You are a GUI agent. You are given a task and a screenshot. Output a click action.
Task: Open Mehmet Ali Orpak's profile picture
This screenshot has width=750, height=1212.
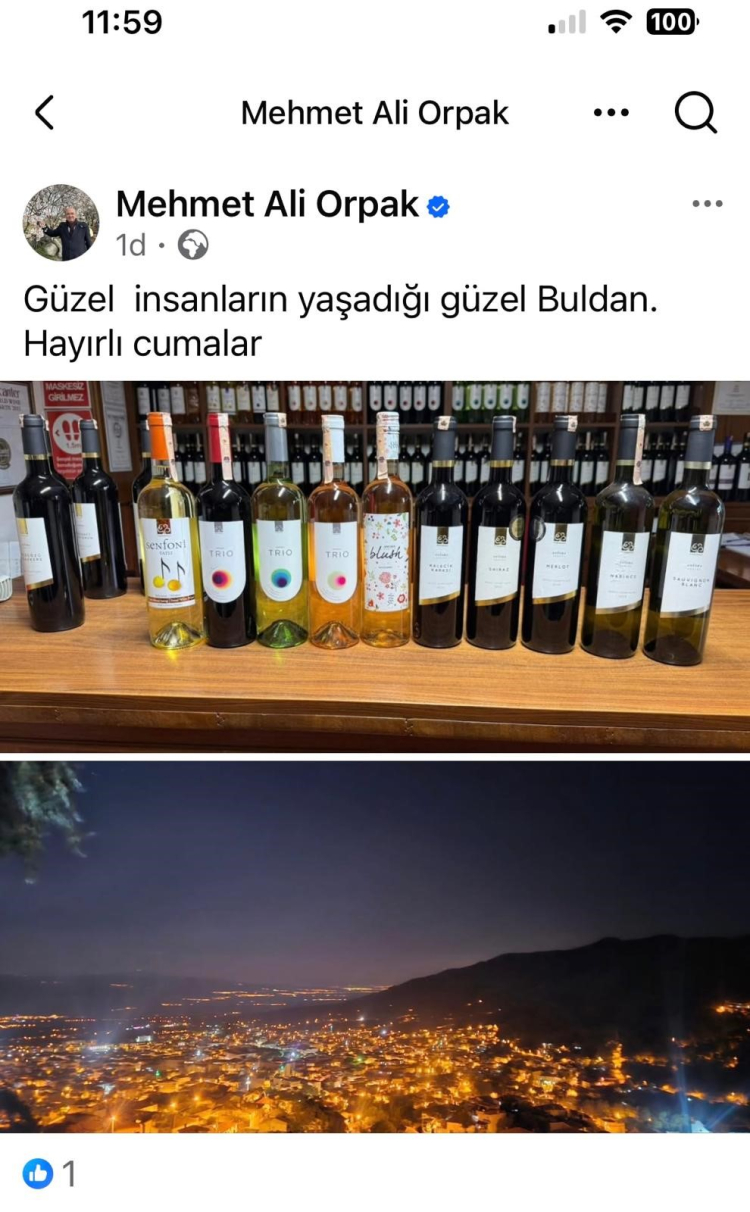tap(61, 222)
